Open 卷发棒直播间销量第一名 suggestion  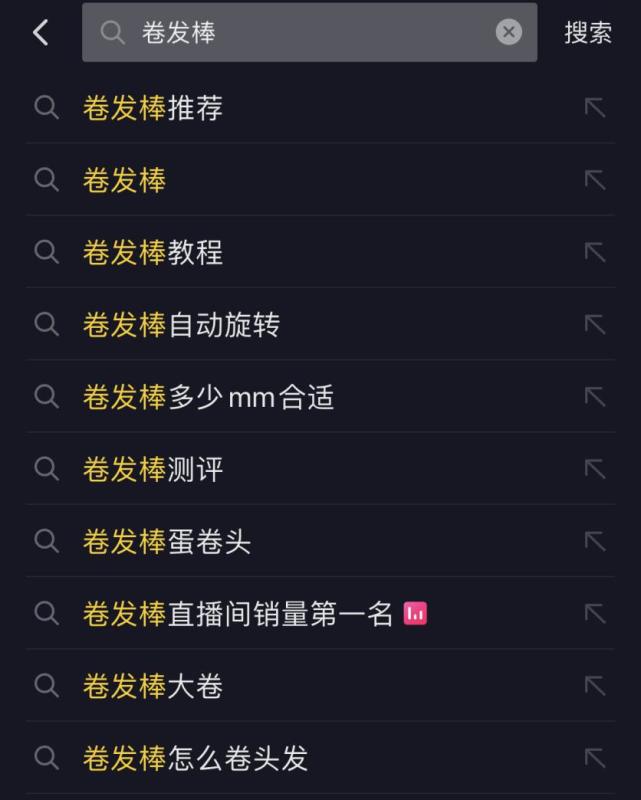(x=238, y=614)
